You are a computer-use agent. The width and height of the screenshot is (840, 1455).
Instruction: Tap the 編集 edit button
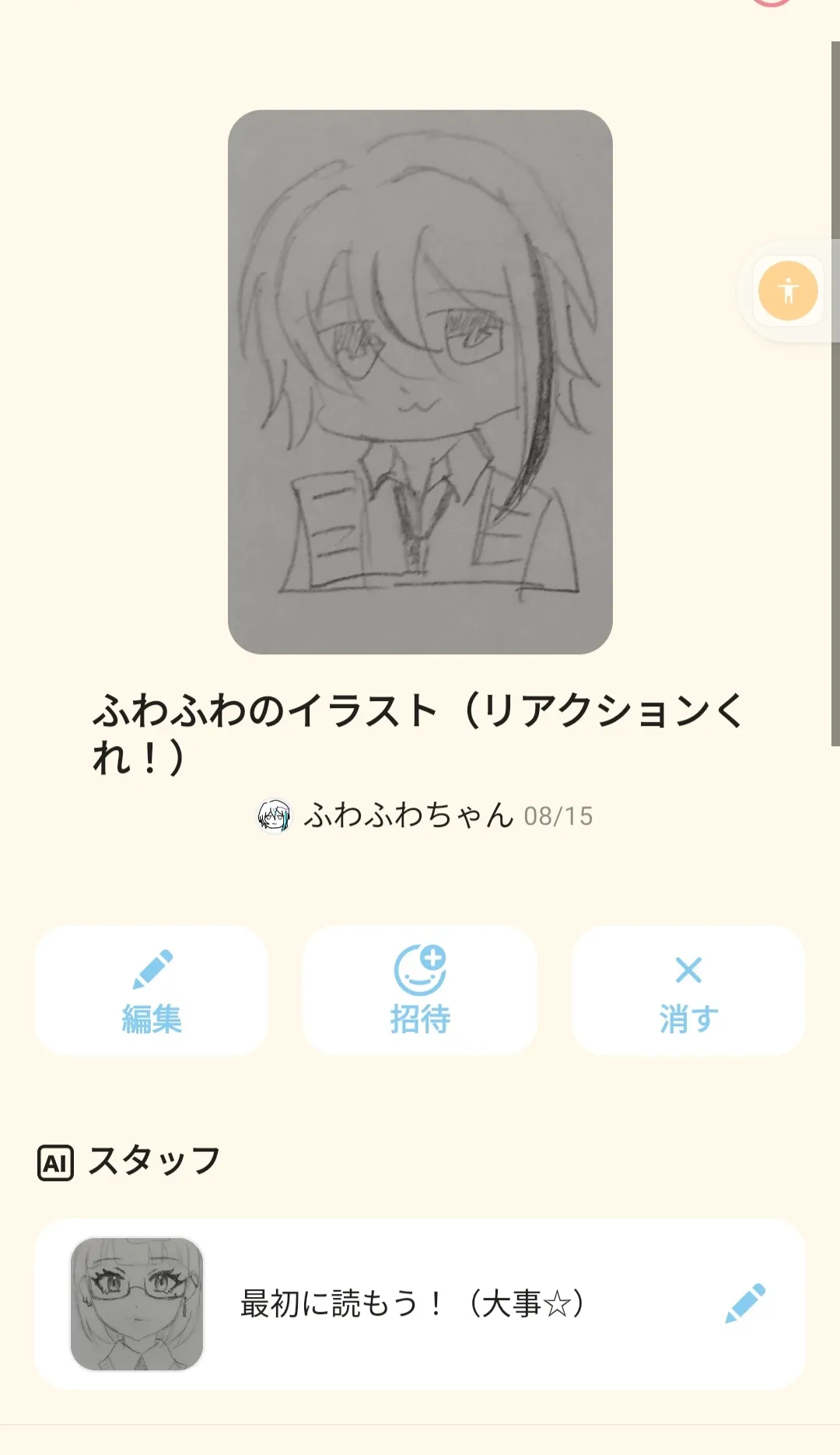tap(152, 990)
